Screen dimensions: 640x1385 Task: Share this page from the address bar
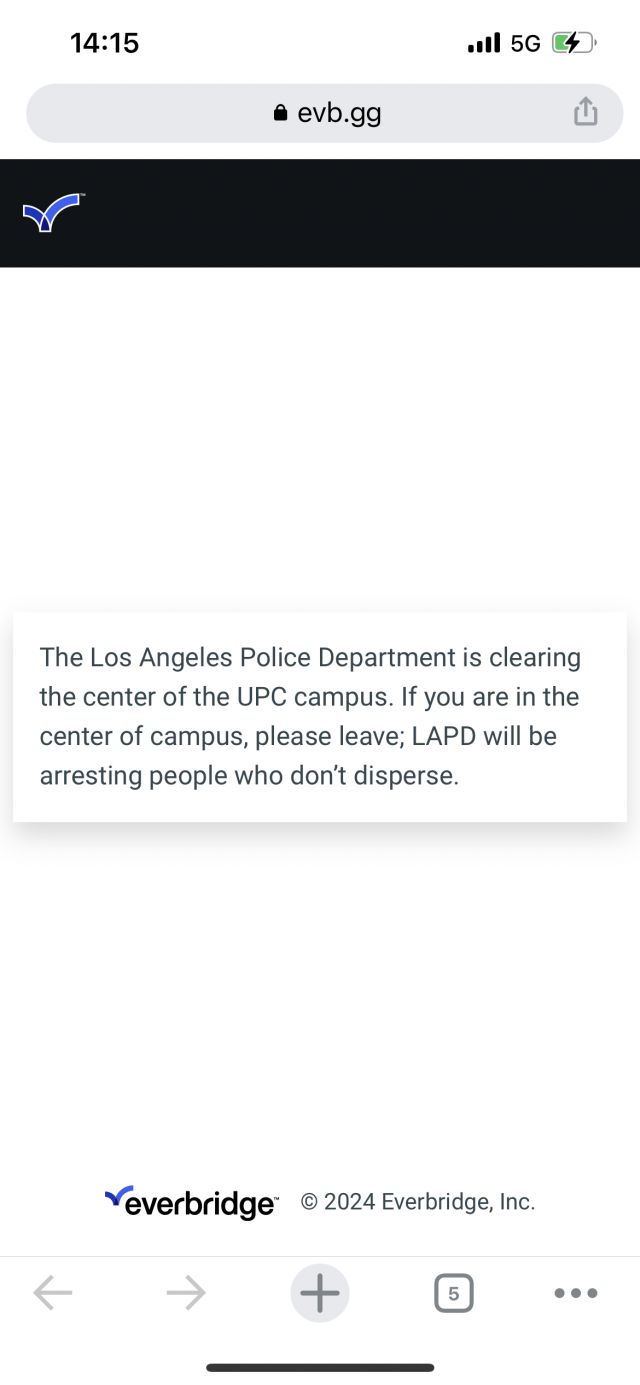586,112
